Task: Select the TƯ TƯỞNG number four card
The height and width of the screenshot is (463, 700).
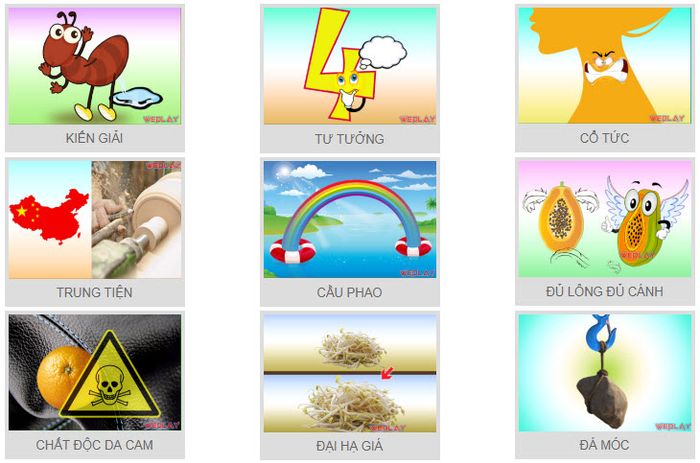Action: coord(350,66)
